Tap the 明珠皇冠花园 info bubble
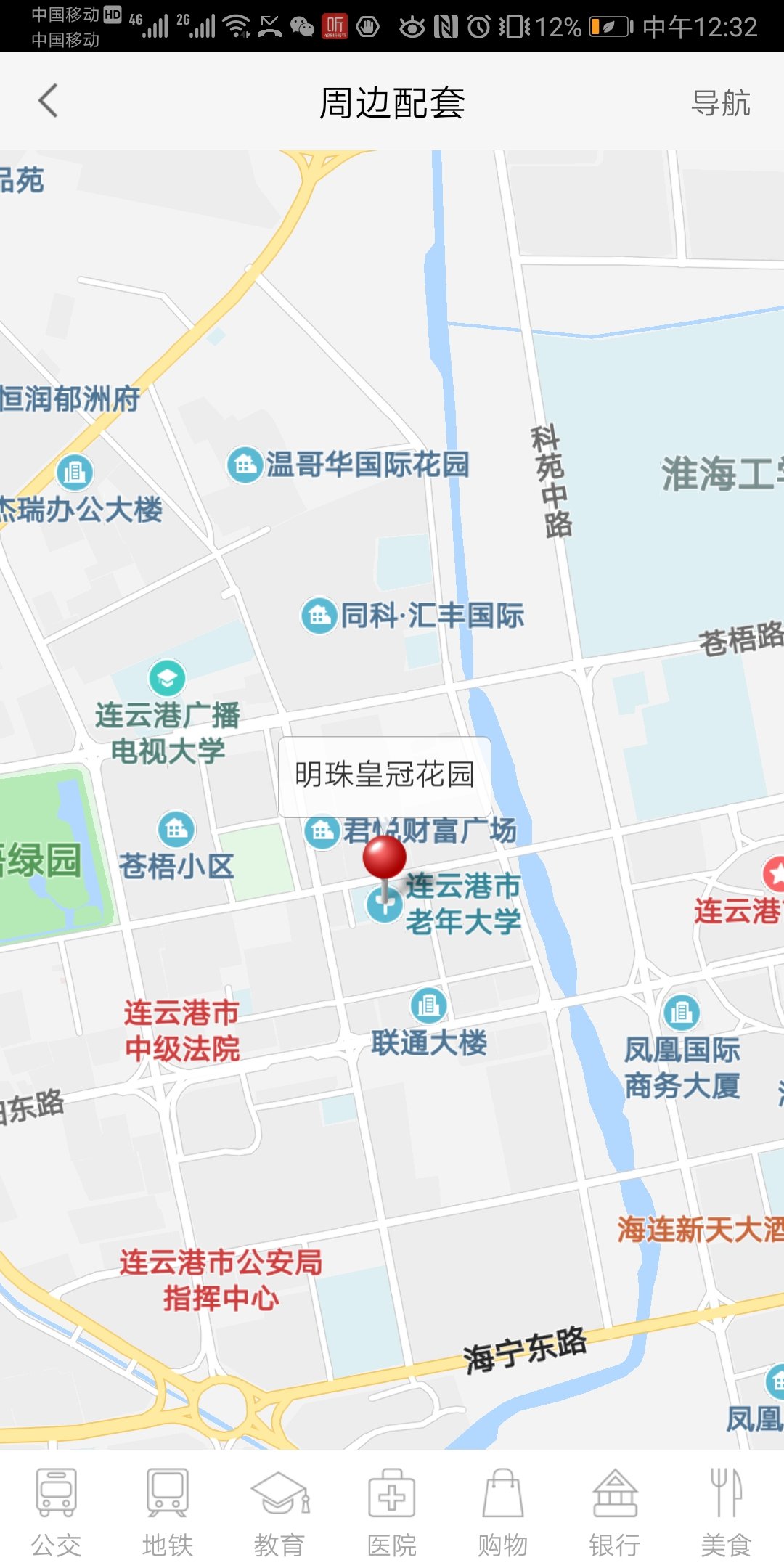This screenshot has height=1568, width=784. pyautogui.click(x=385, y=775)
